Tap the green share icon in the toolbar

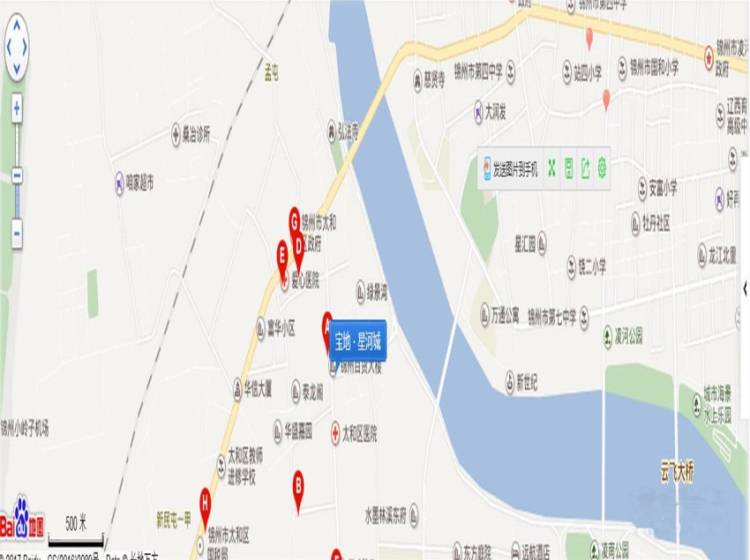click(x=585, y=169)
